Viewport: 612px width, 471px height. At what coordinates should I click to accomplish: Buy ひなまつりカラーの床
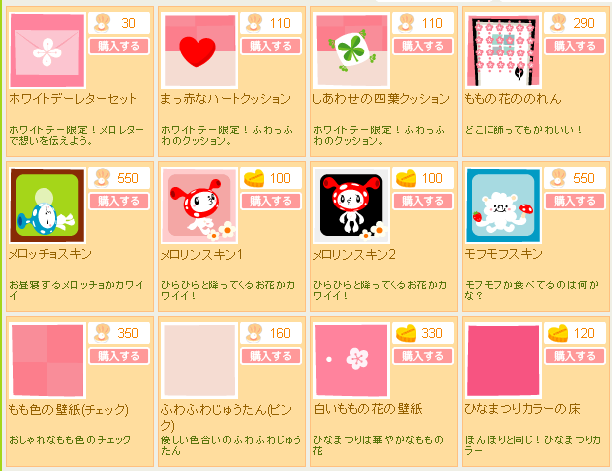574,355
